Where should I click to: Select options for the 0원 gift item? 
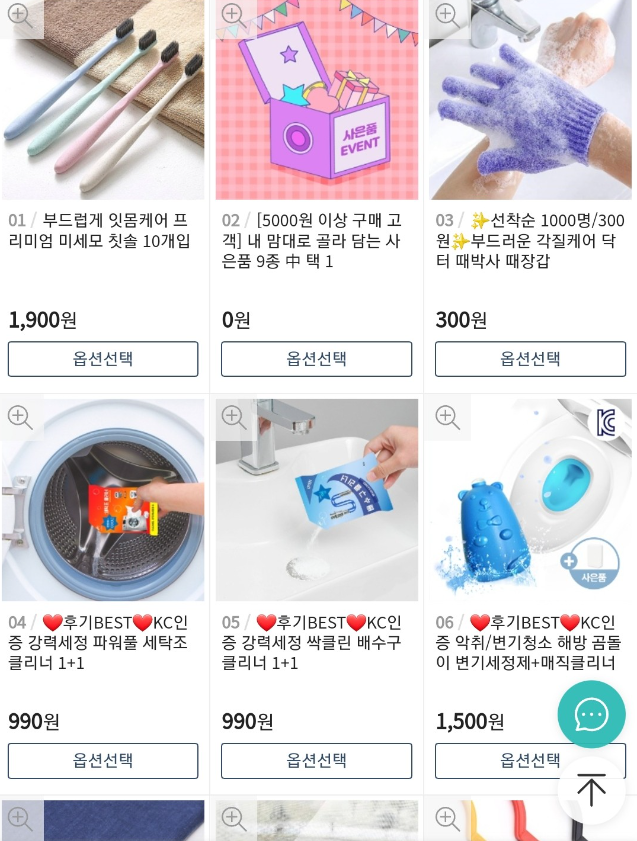tap(316, 359)
